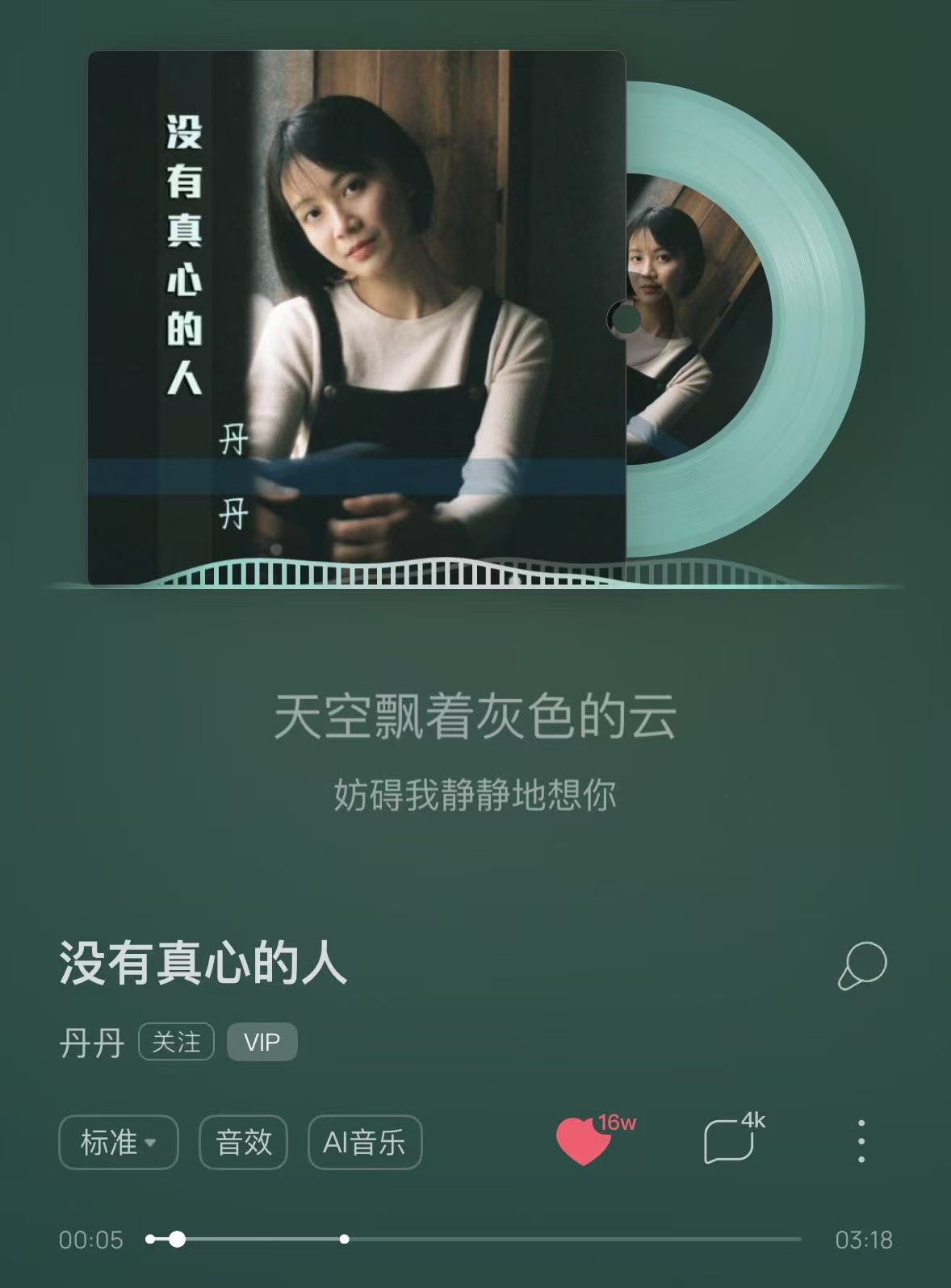This screenshot has width=951, height=1288.
Task: View artist page for 丹丹
Action: (x=91, y=1043)
